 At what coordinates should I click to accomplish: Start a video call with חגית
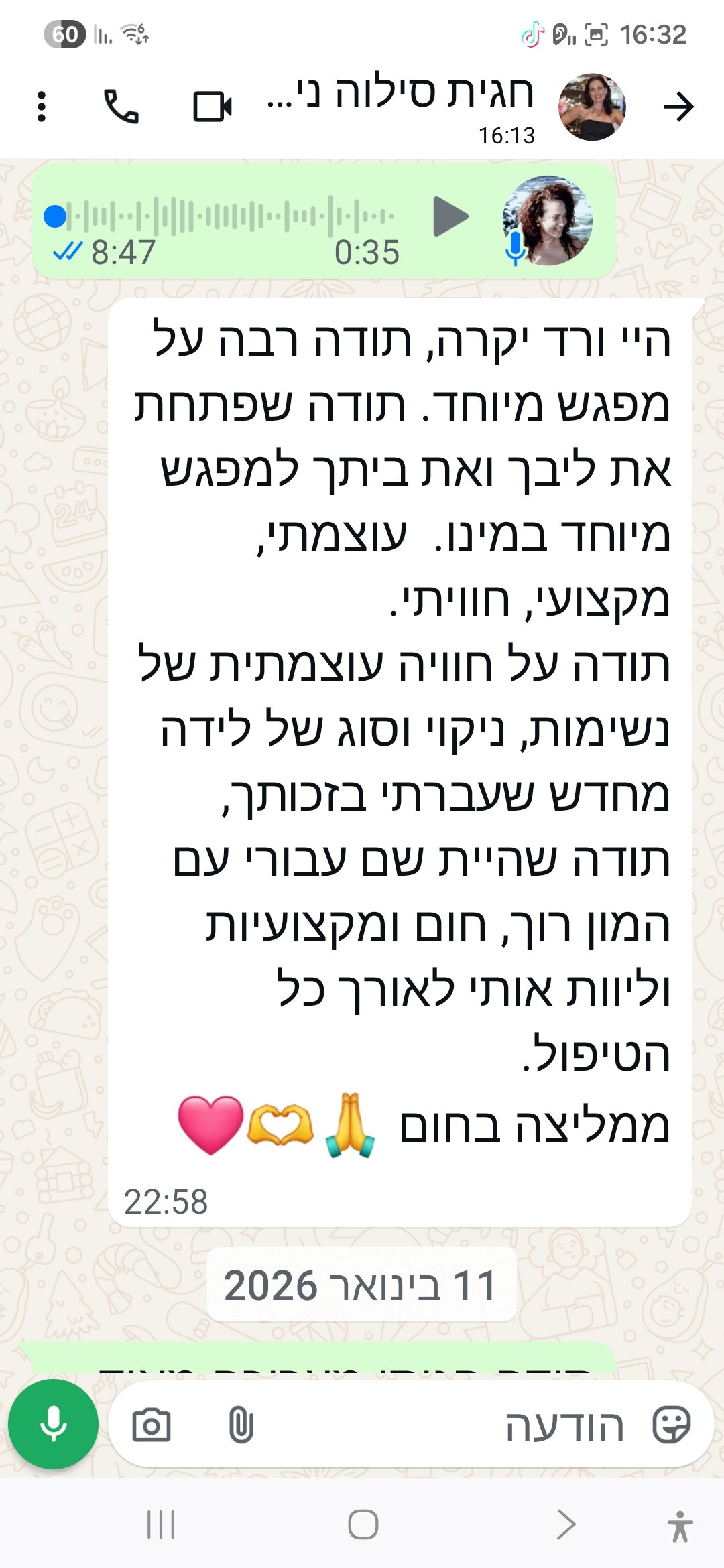213,107
